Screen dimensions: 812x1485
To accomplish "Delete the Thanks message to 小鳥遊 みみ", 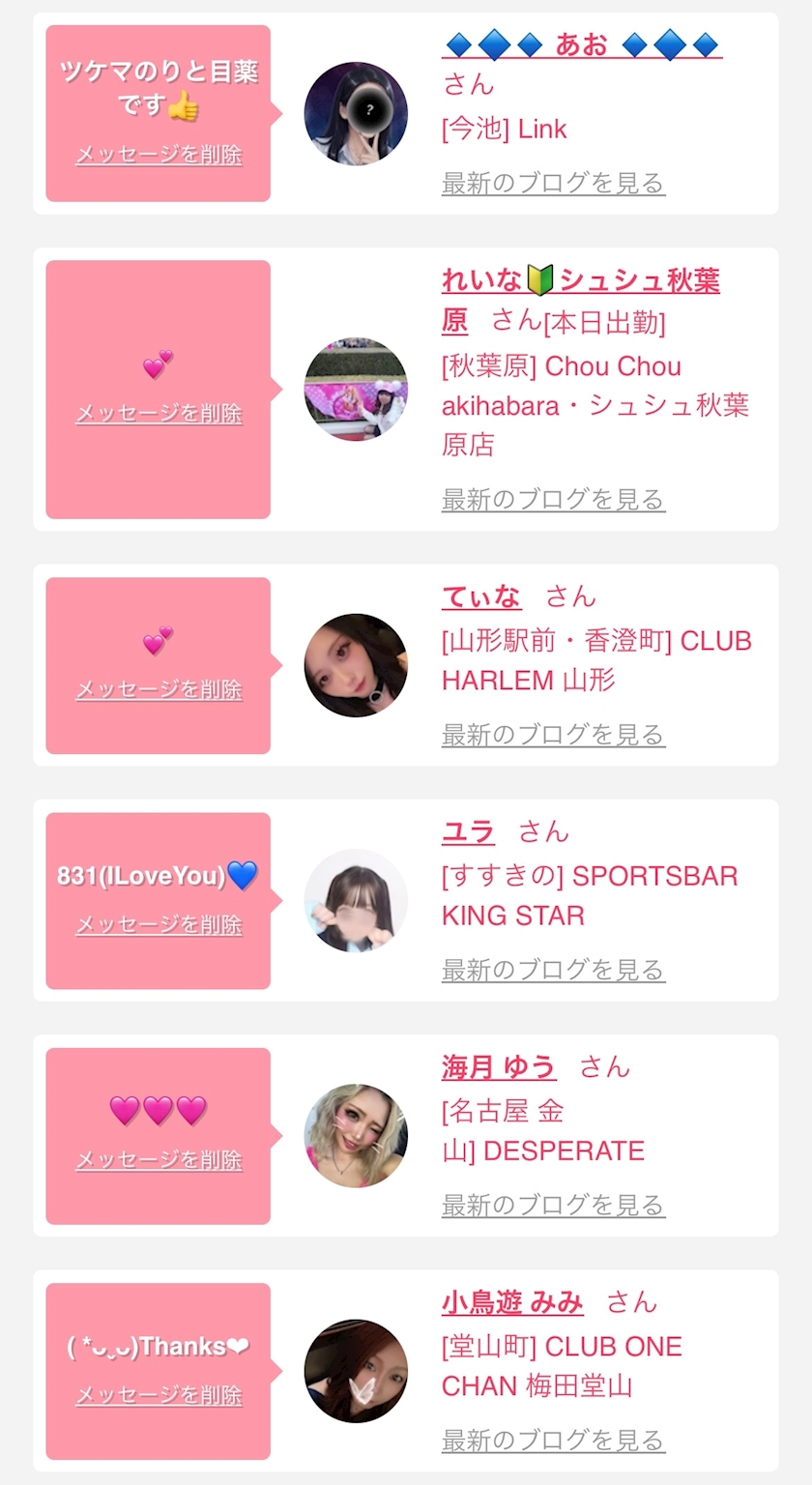I will click(x=159, y=1396).
